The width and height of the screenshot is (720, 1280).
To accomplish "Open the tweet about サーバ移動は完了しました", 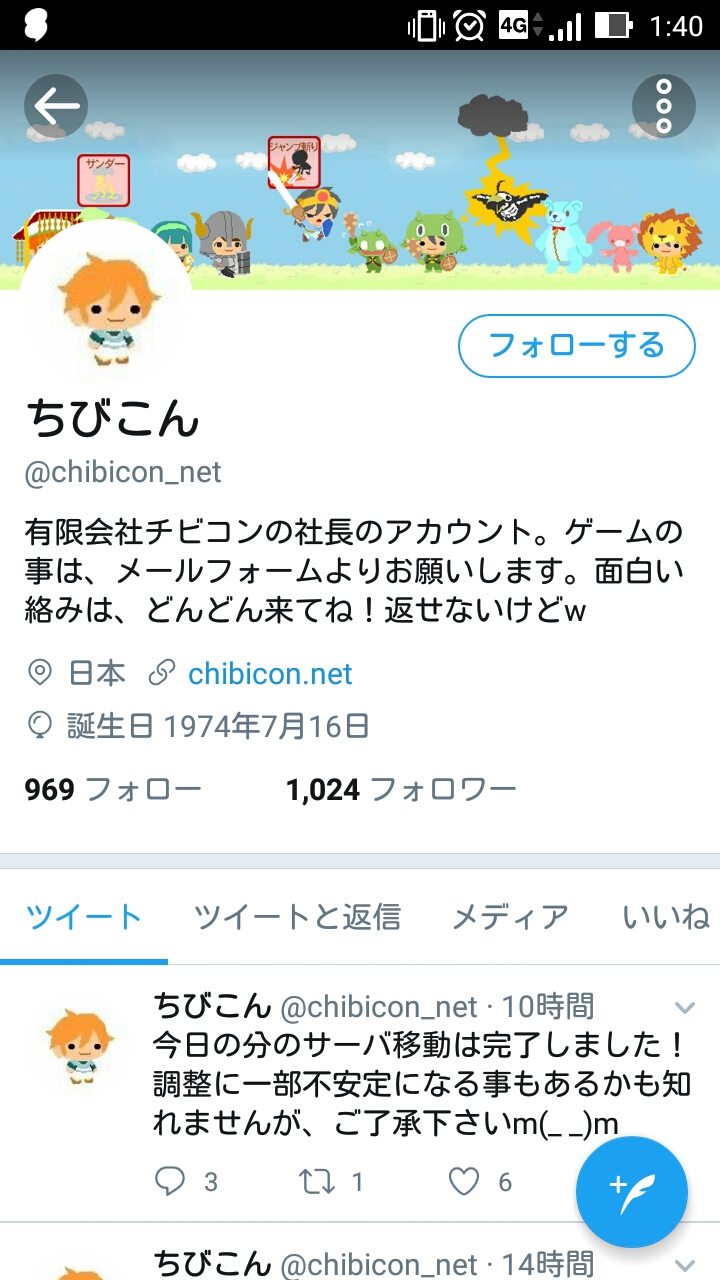I will [x=420, y=1084].
